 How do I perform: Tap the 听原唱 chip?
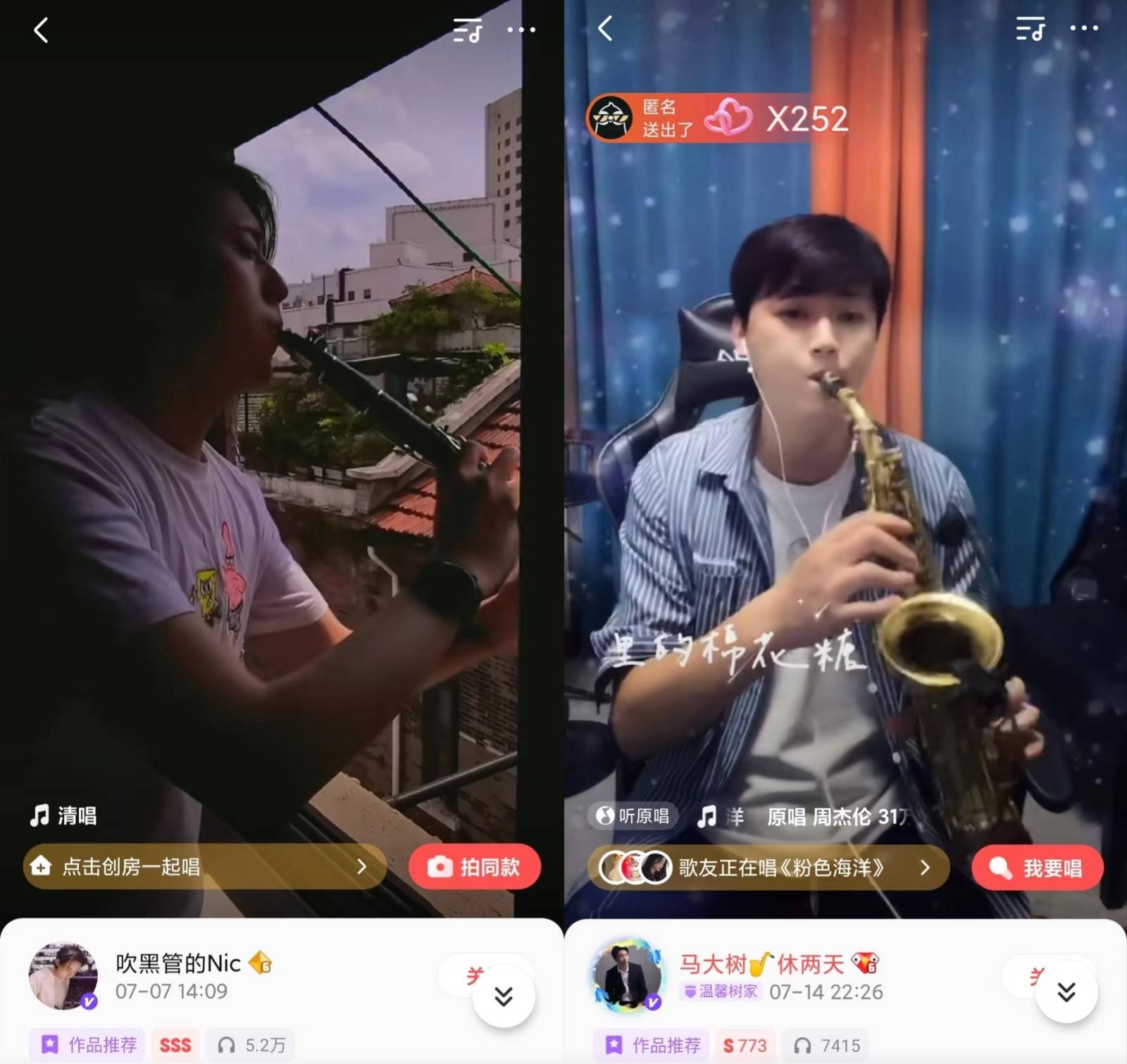tap(633, 816)
